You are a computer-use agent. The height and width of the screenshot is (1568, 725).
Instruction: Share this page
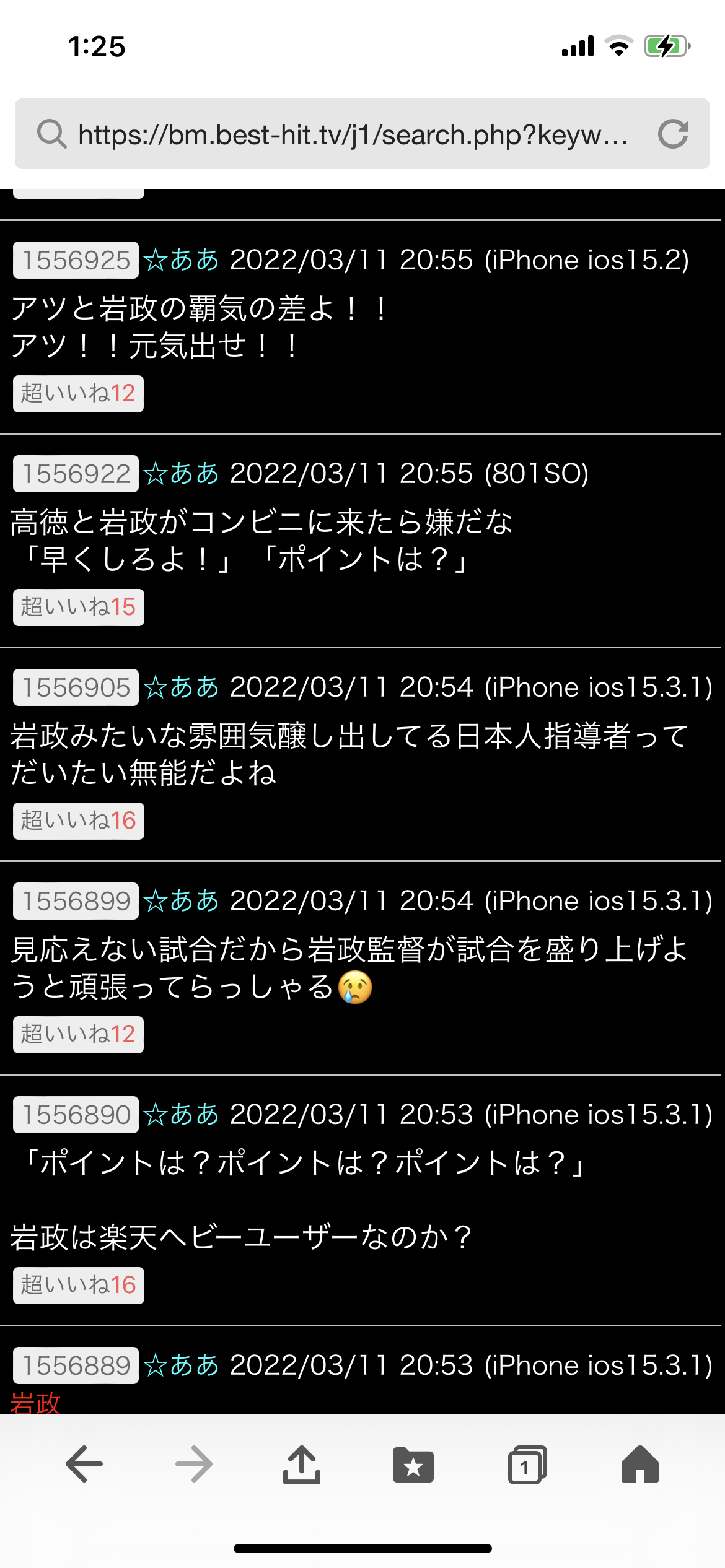(302, 1465)
